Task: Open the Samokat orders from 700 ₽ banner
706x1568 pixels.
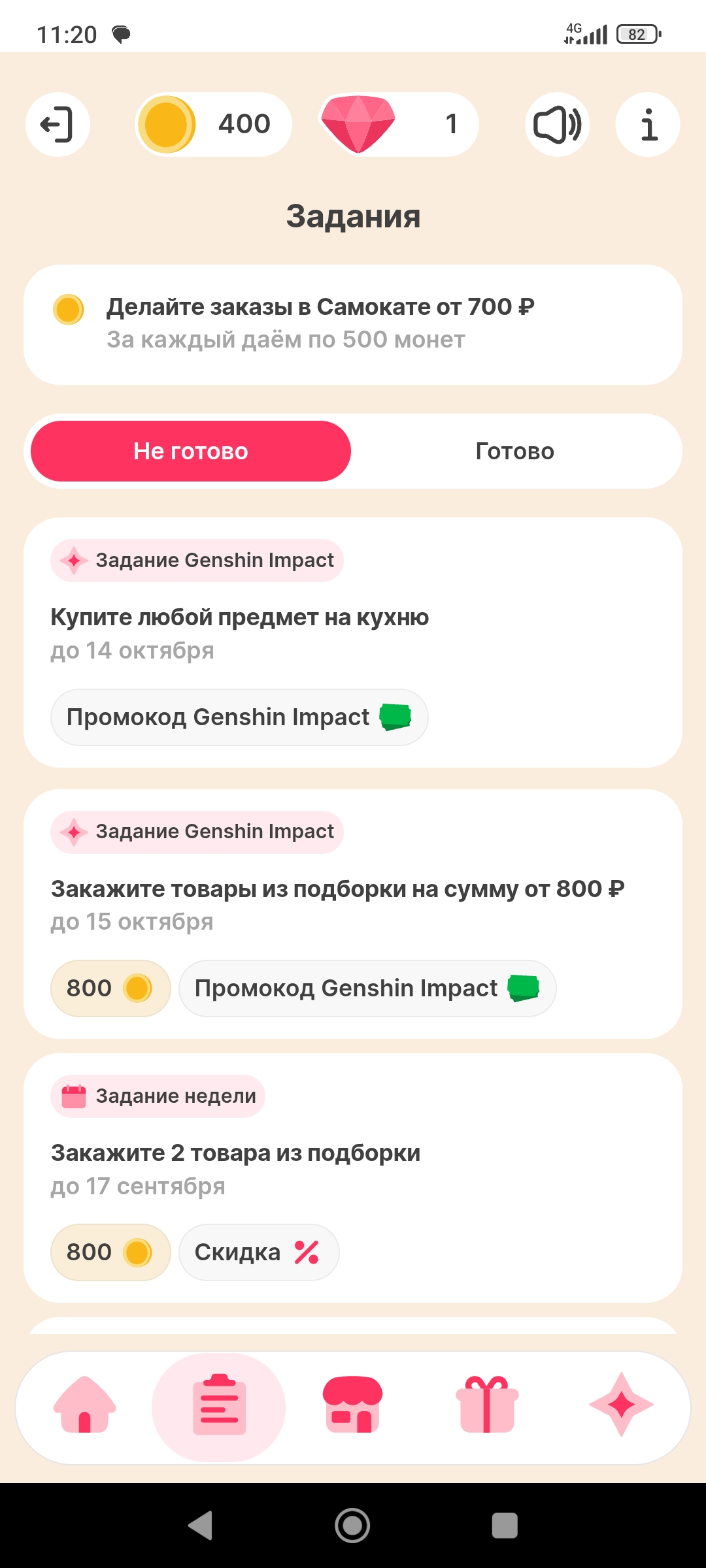Action: click(353, 324)
